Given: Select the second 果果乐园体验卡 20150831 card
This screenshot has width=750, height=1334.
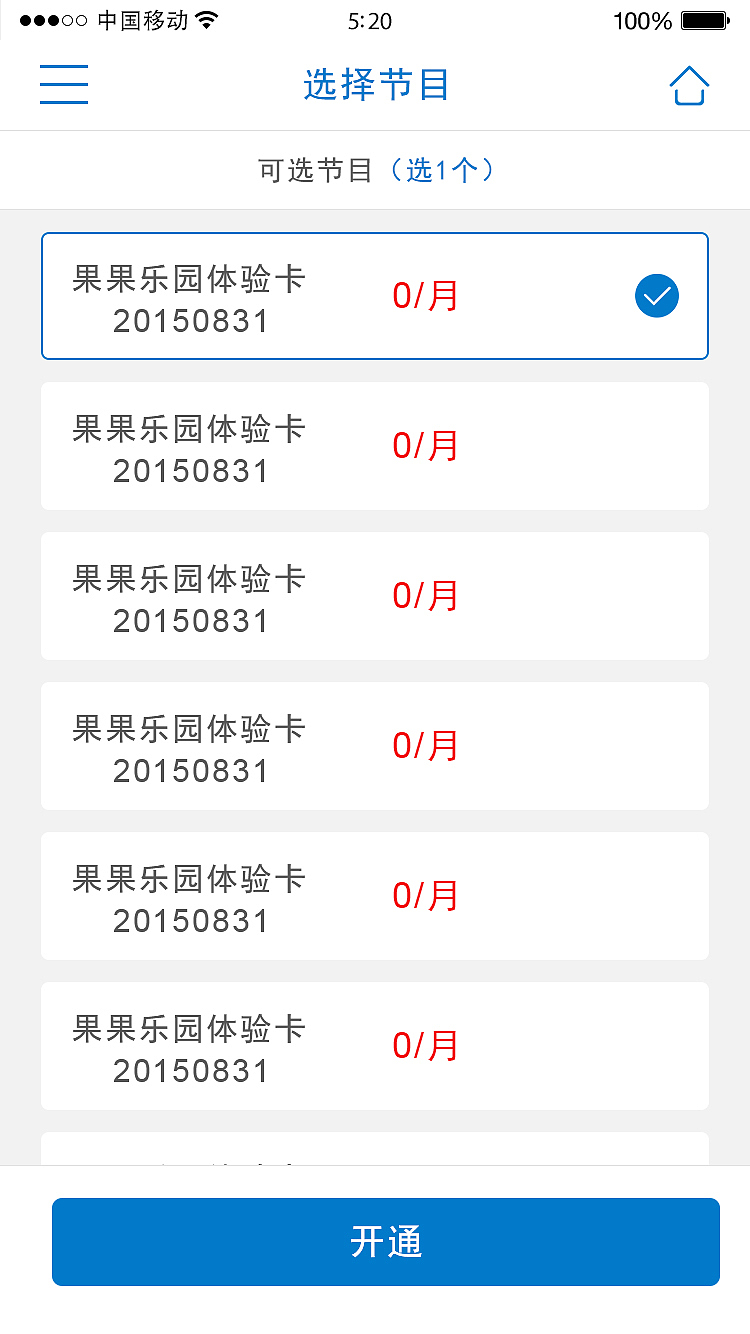Looking at the screenshot, I should pos(375,446).
